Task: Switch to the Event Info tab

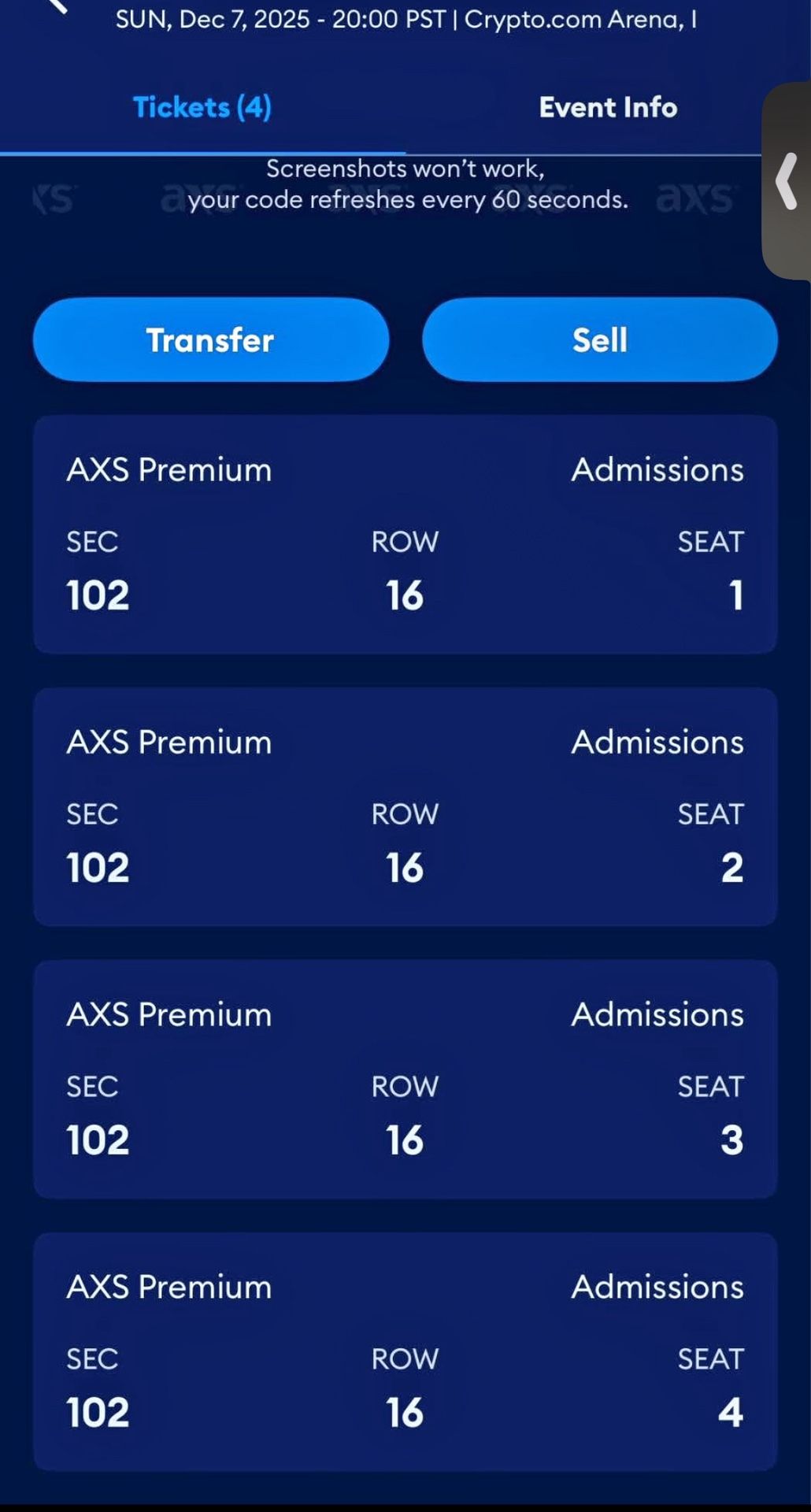Action: pos(607,107)
